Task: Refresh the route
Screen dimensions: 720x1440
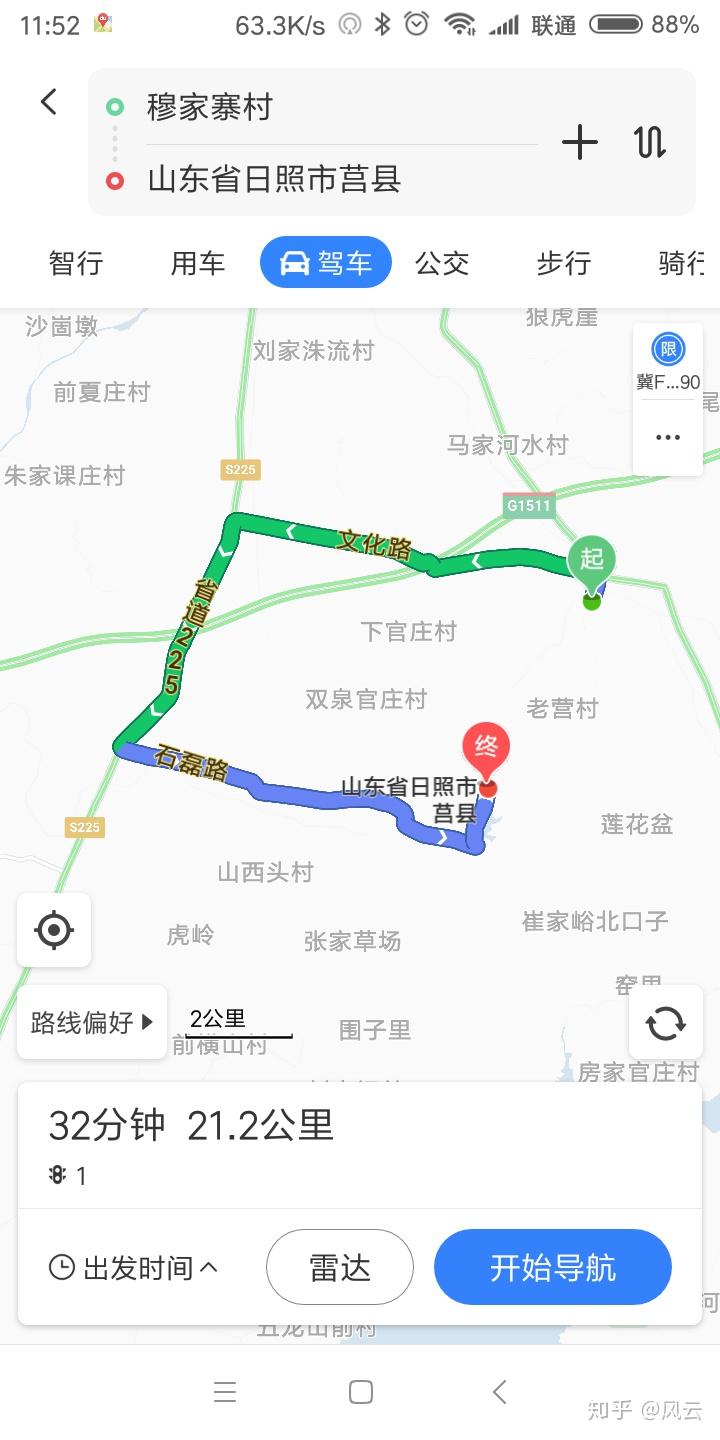Action: [x=666, y=1023]
